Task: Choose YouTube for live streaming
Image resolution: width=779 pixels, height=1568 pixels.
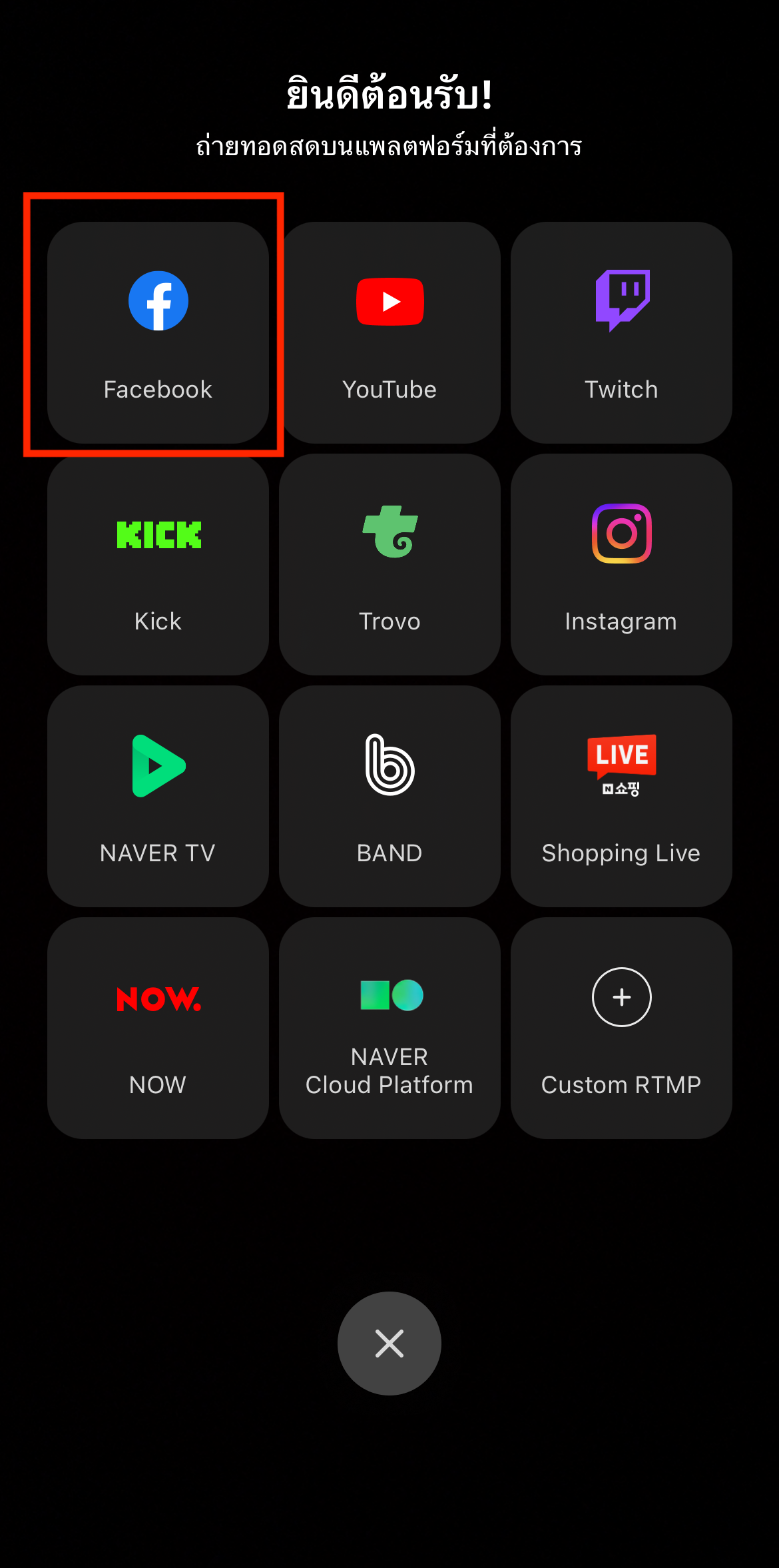Action: coord(389,332)
